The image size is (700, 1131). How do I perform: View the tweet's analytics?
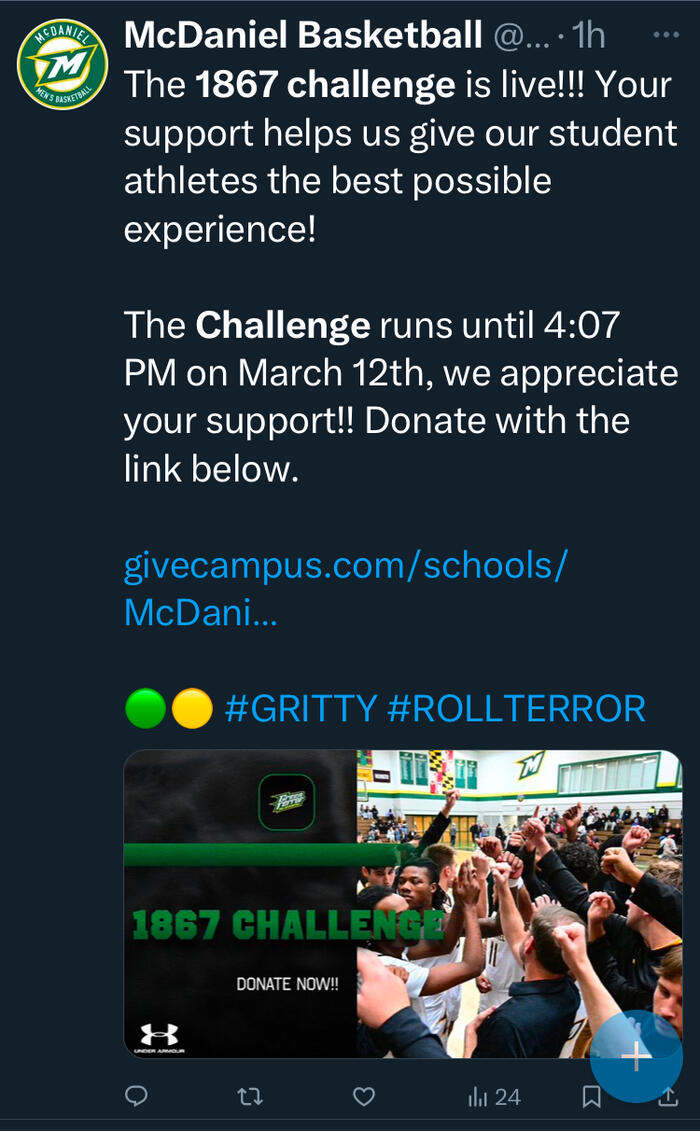point(494,1097)
